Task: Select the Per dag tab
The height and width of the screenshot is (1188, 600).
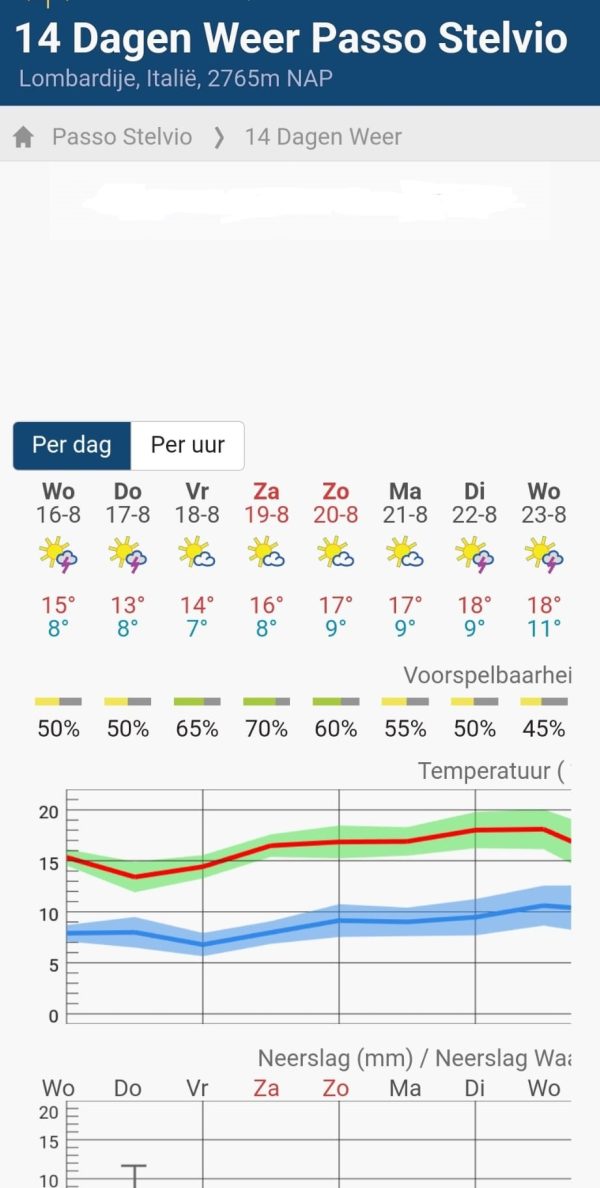Action: tap(72, 446)
